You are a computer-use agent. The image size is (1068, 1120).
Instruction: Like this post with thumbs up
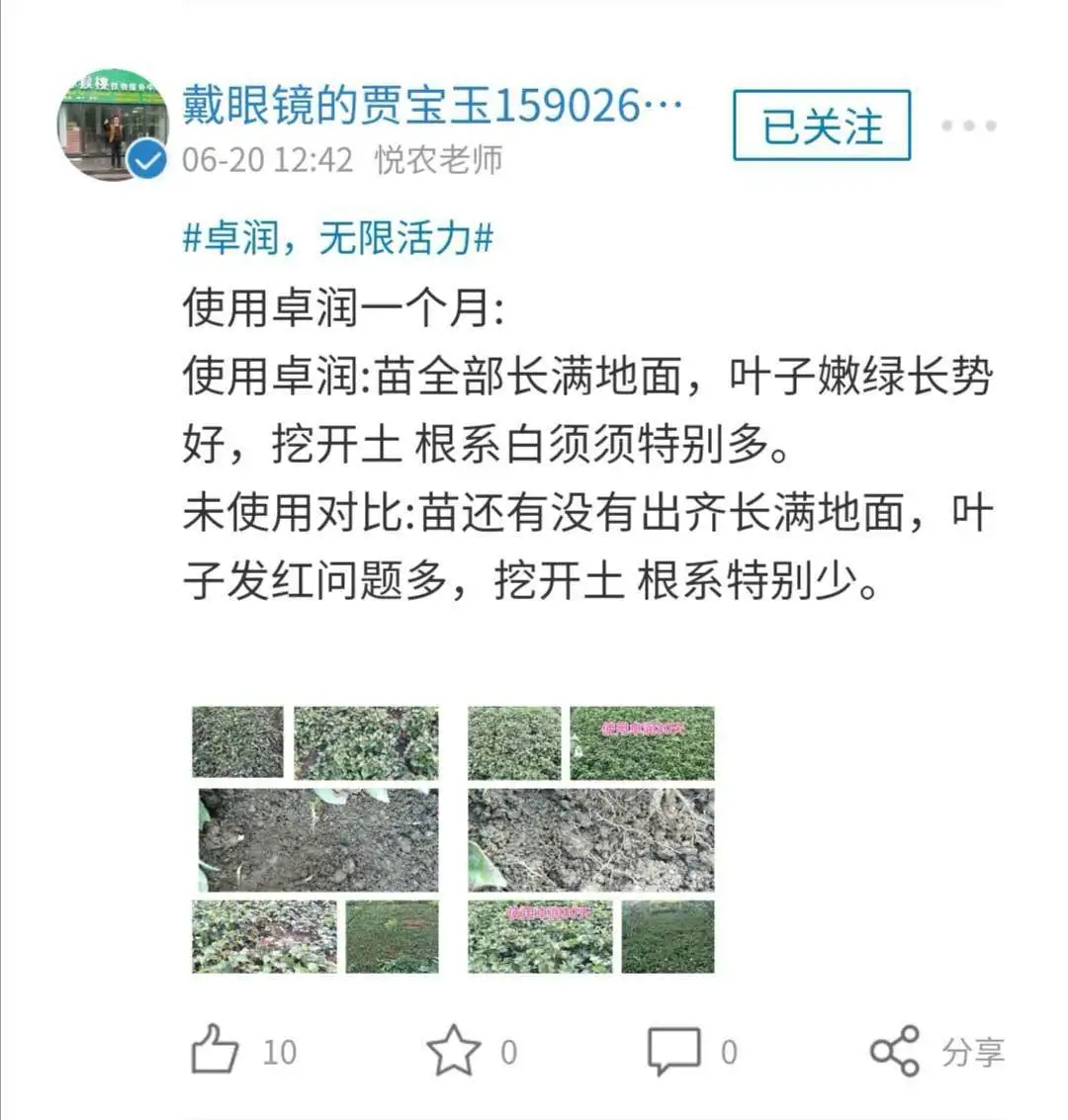click(x=216, y=1050)
